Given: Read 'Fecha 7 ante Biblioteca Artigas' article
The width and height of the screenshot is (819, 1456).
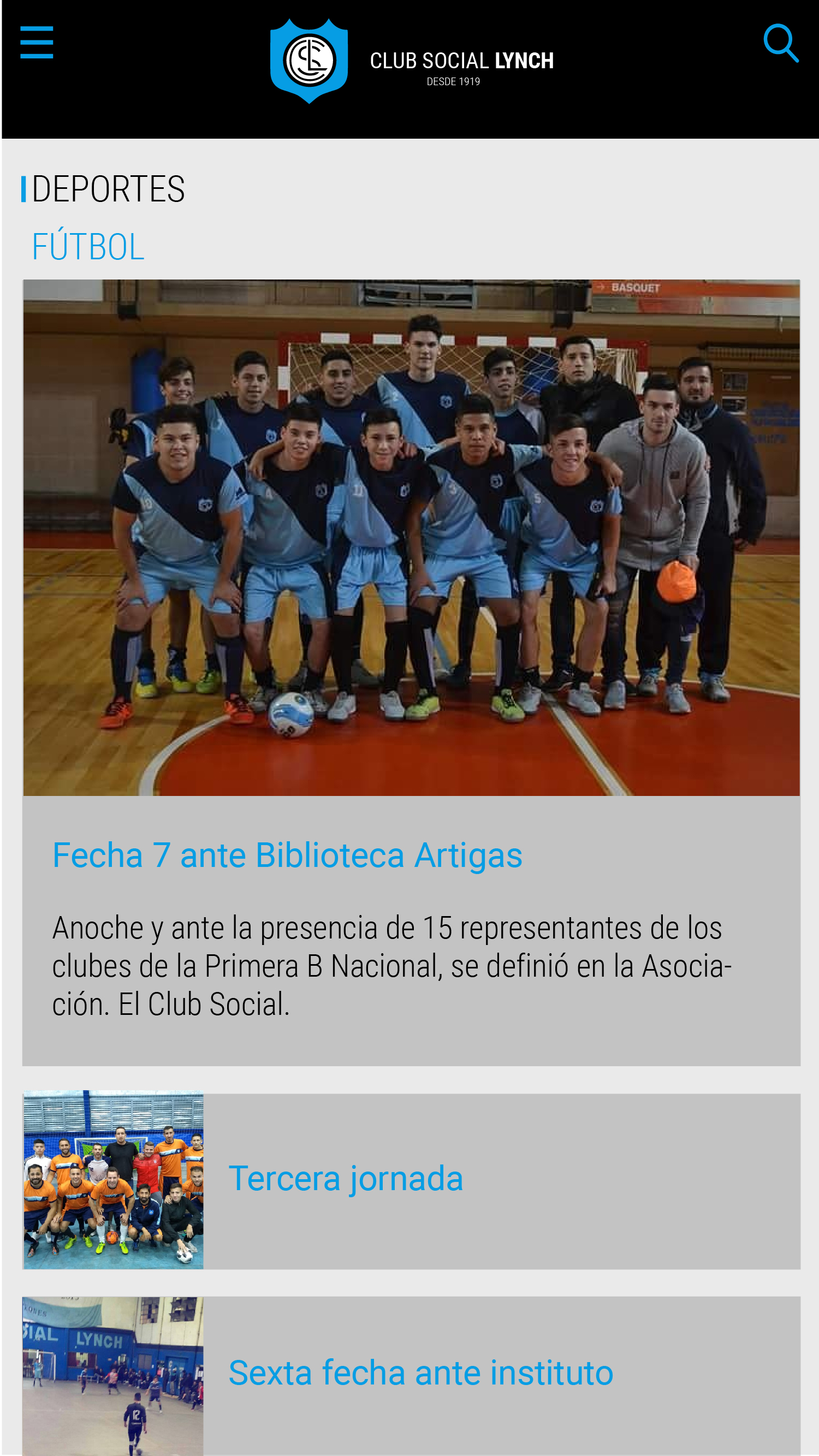Looking at the screenshot, I should pyautogui.click(x=287, y=854).
